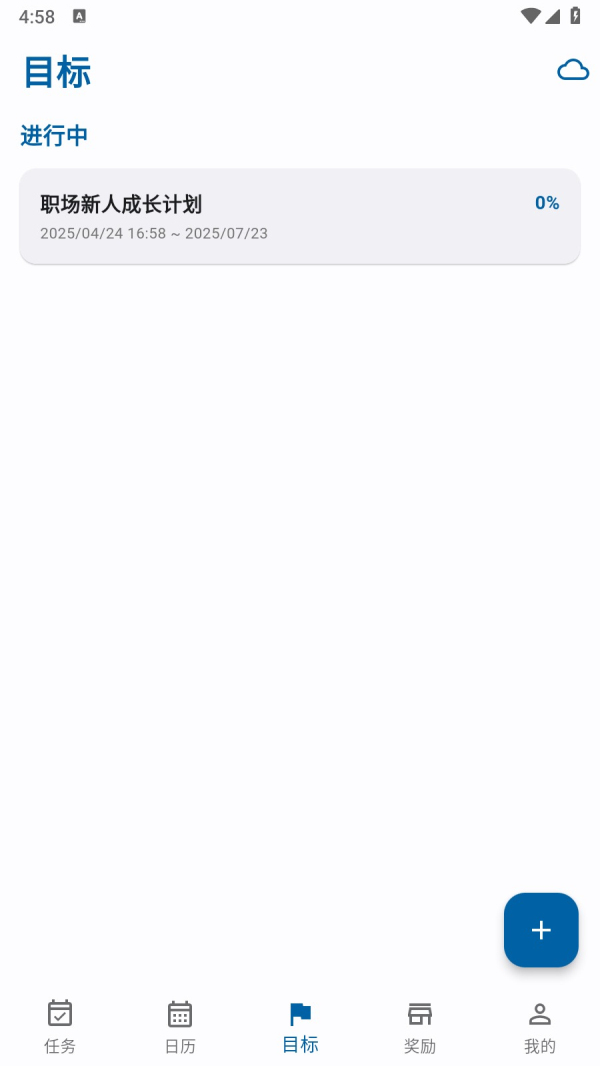Add a new goal with the plus button

pos(541,929)
